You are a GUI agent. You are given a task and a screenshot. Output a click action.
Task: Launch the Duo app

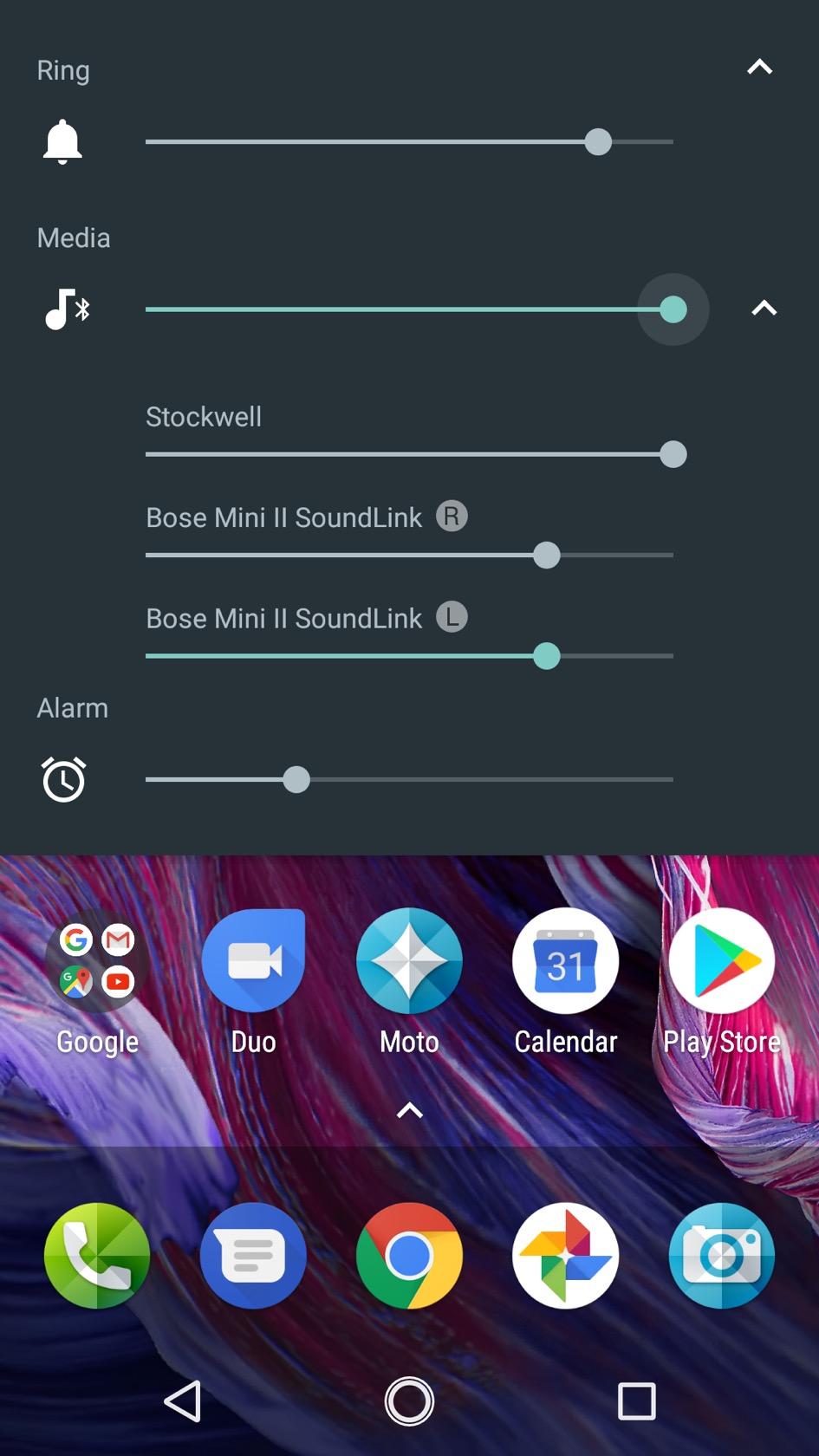[x=253, y=962]
